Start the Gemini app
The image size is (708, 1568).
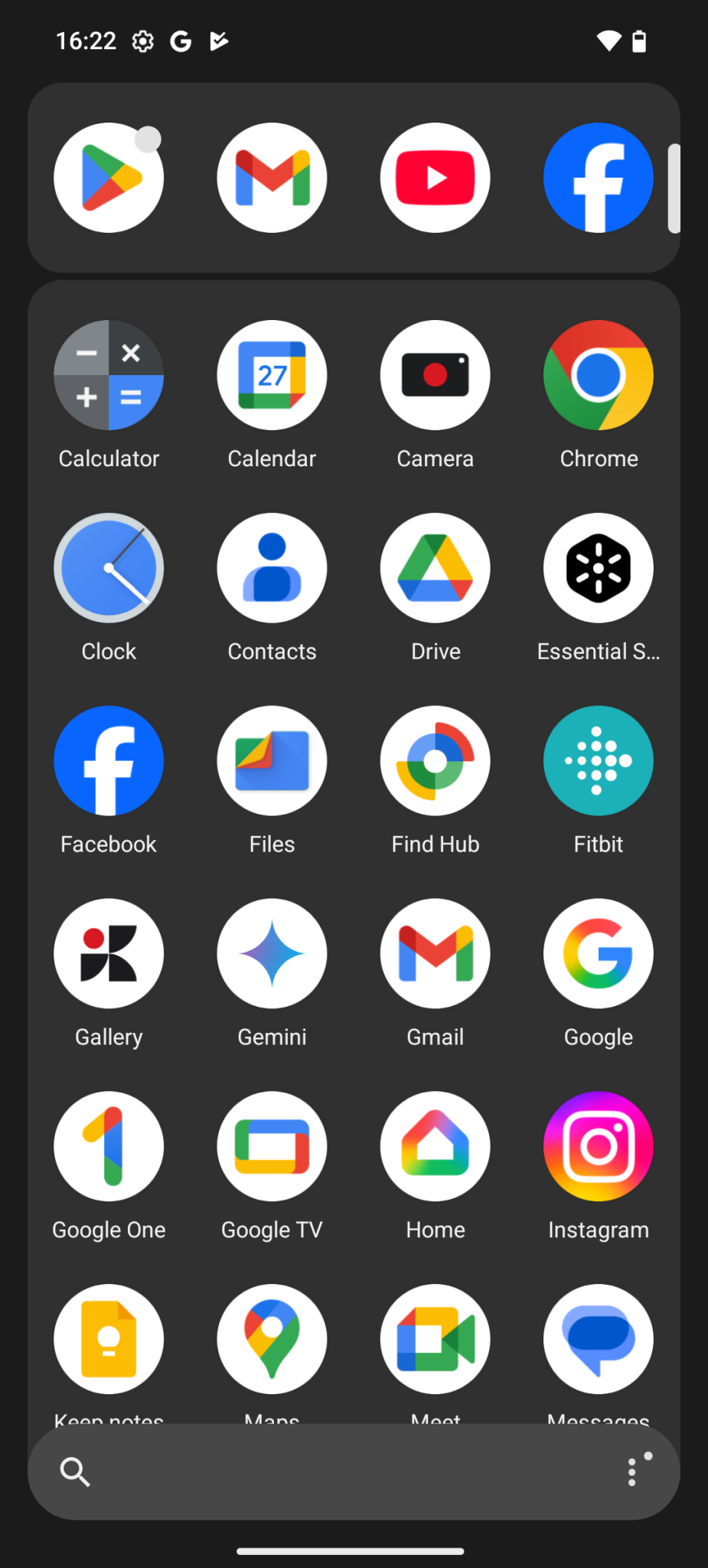coord(272,953)
